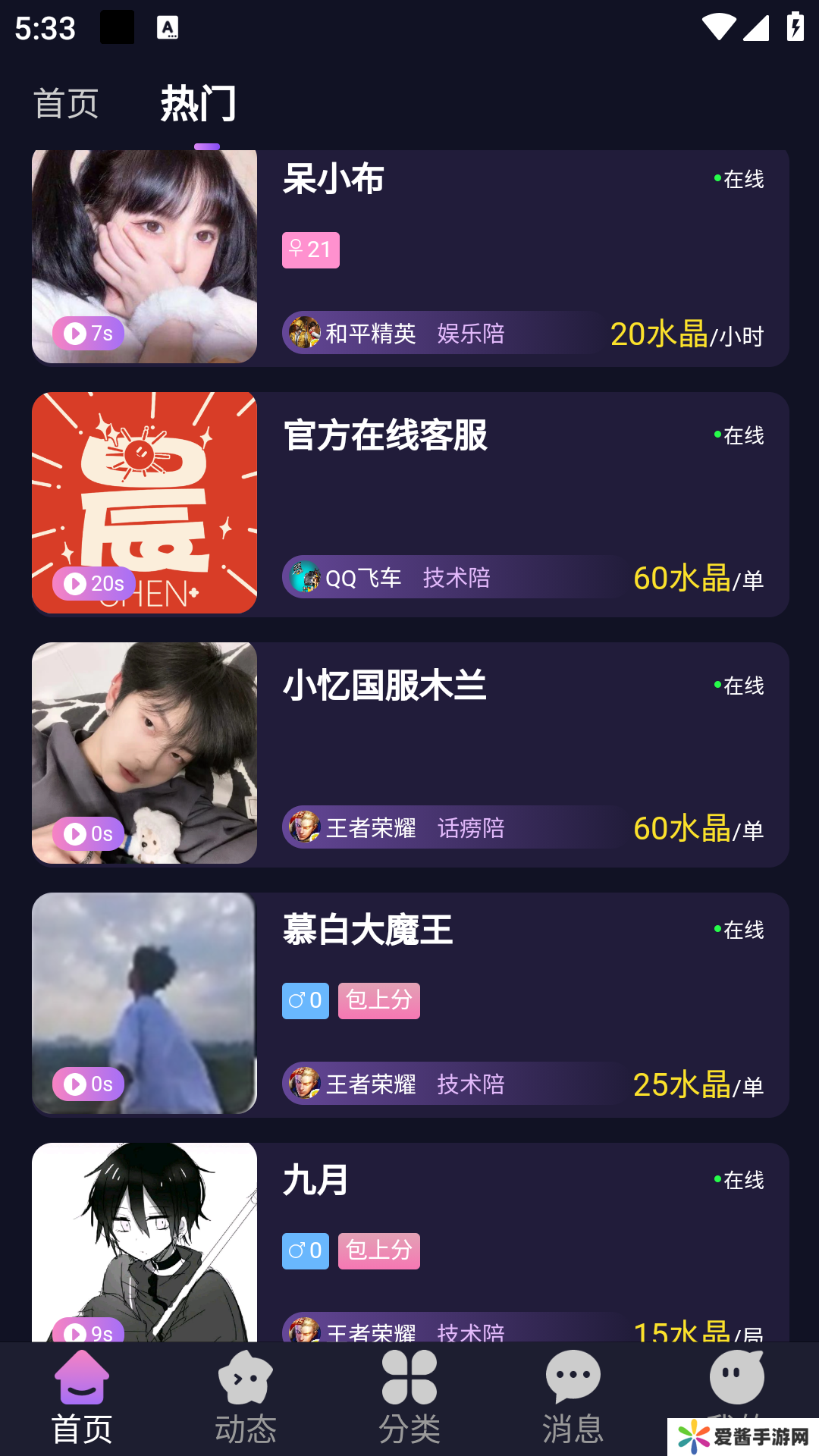Go to the 首页 bottom tab
The image size is (819, 1456).
(82, 1399)
